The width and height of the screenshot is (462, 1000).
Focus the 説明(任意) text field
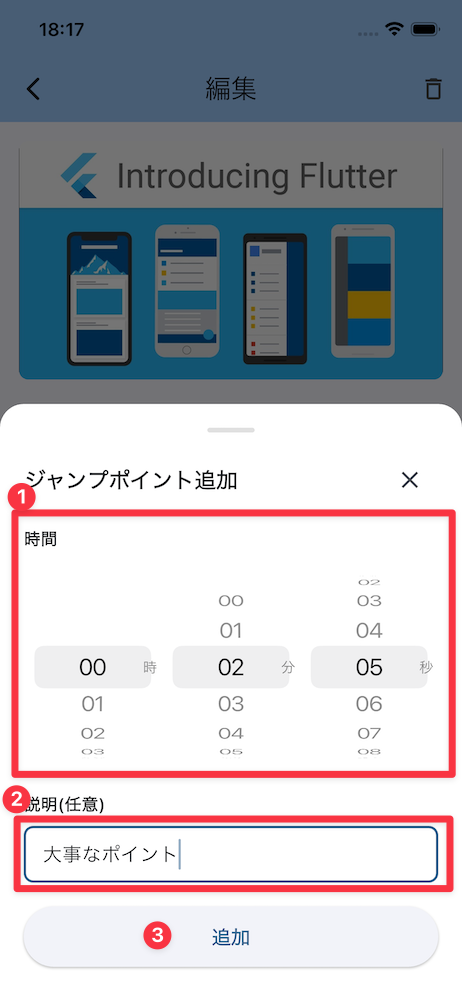(231, 854)
